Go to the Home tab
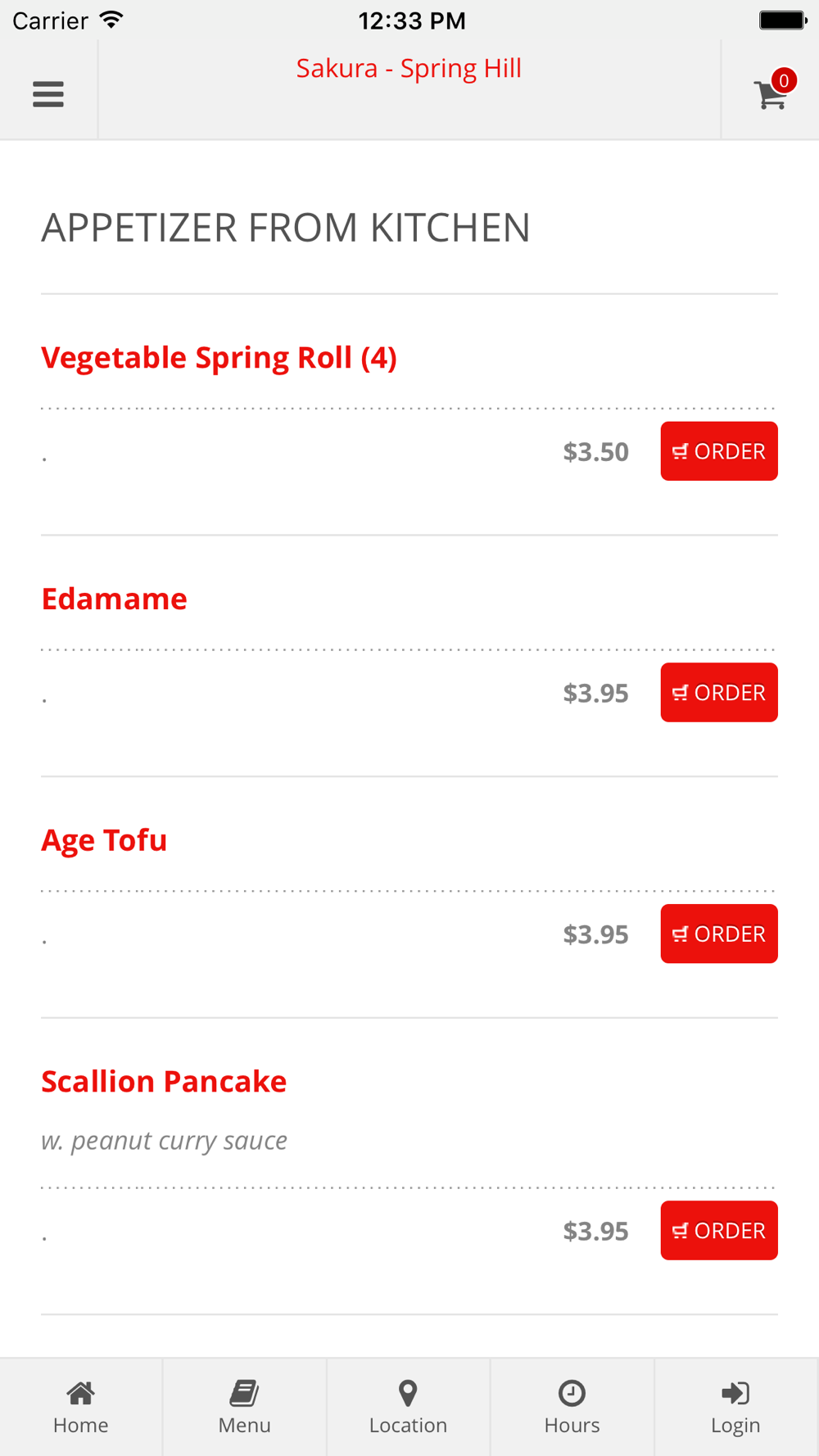819x1456 pixels. [x=81, y=1407]
